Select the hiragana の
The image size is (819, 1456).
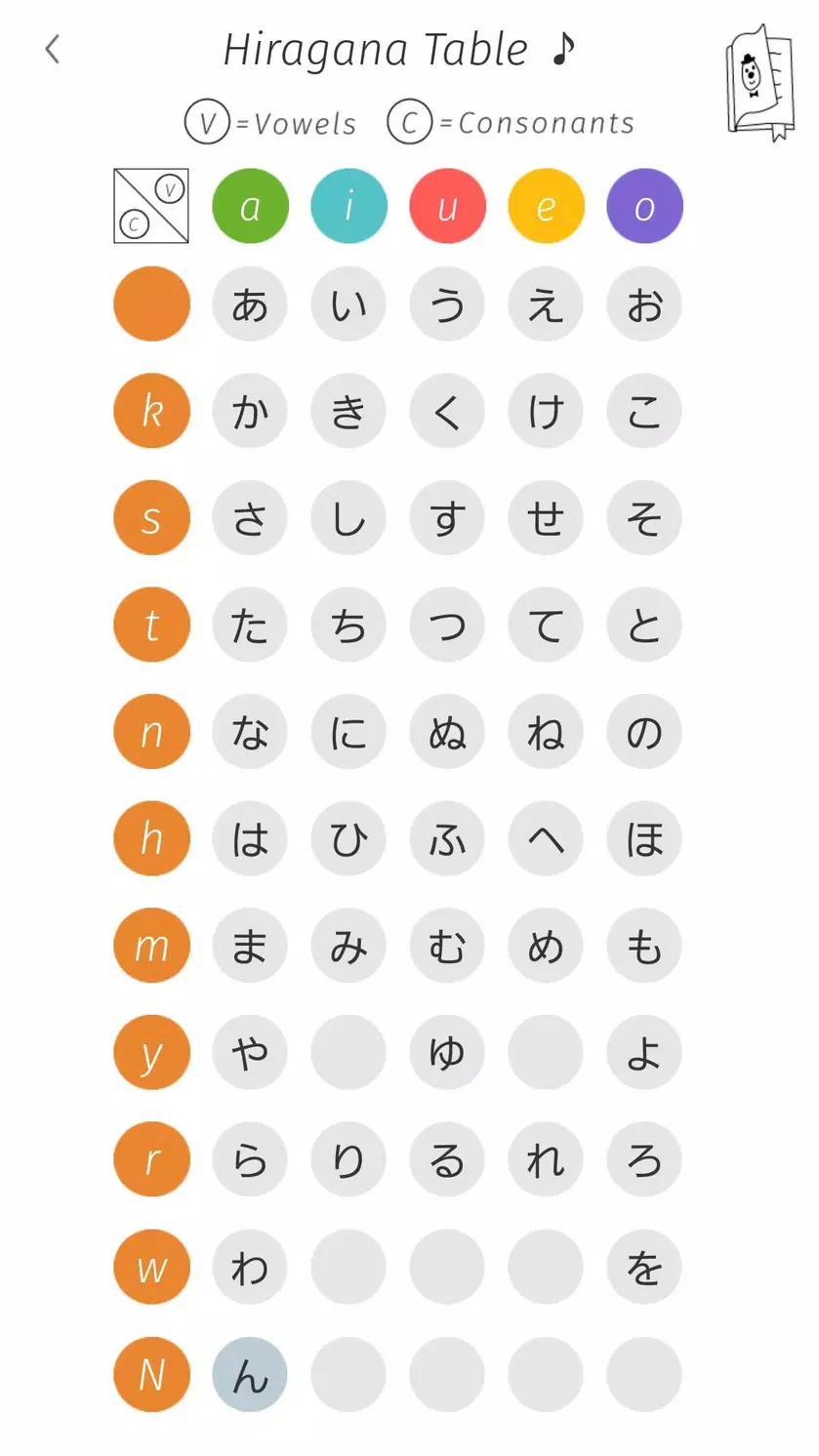point(644,732)
